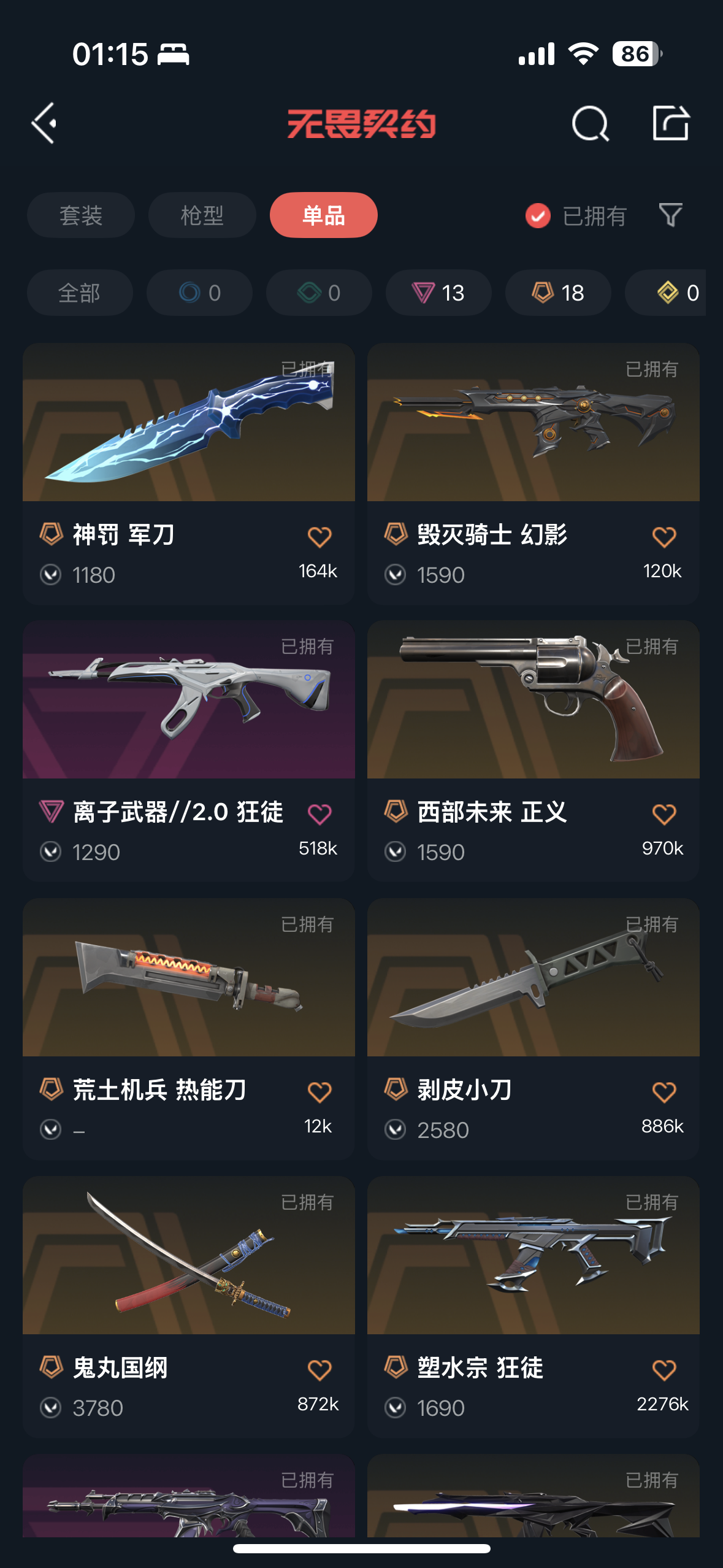Image resolution: width=723 pixels, height=1568 pixels.
Task: Tap the share icon in the top bar
Action: (670, 123)
